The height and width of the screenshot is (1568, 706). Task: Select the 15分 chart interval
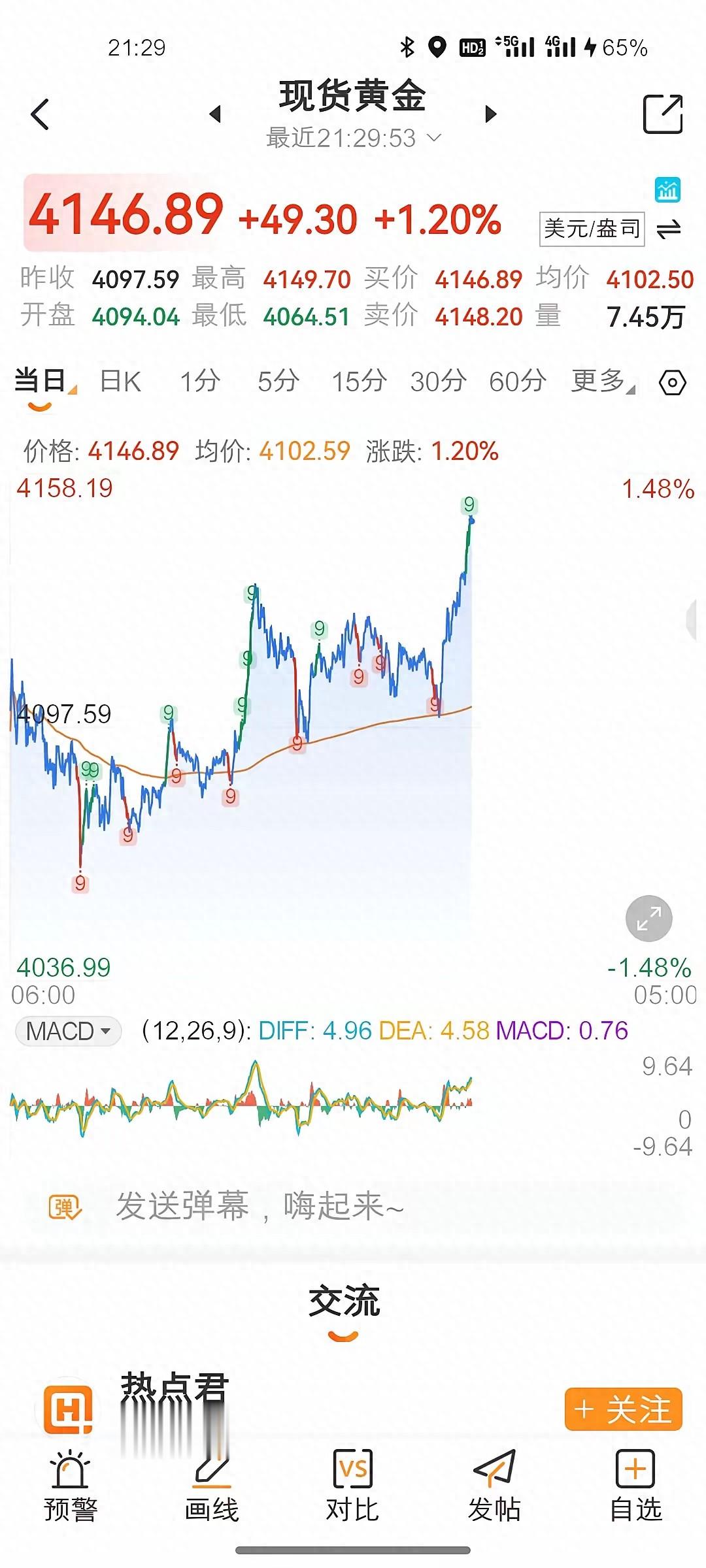pyautogui.click(x=359, y=382)
